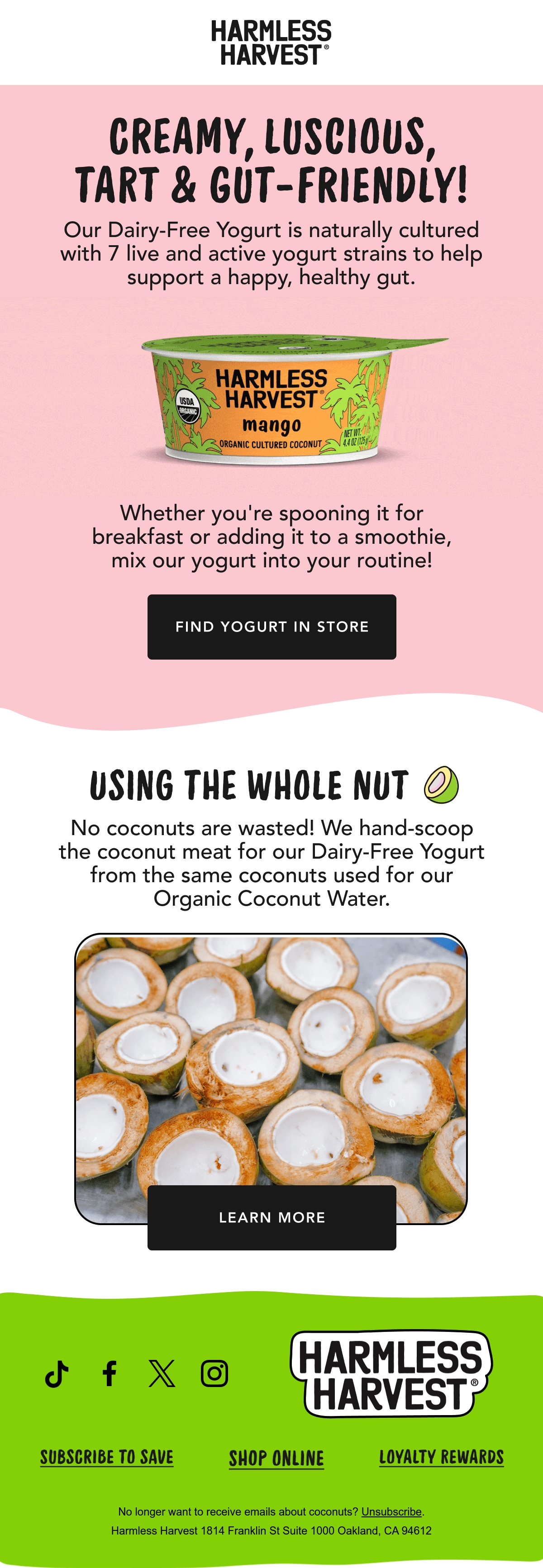Open Harmless Harvest's TikTok page
543x1568 pixels.
tap(57, 1374)
